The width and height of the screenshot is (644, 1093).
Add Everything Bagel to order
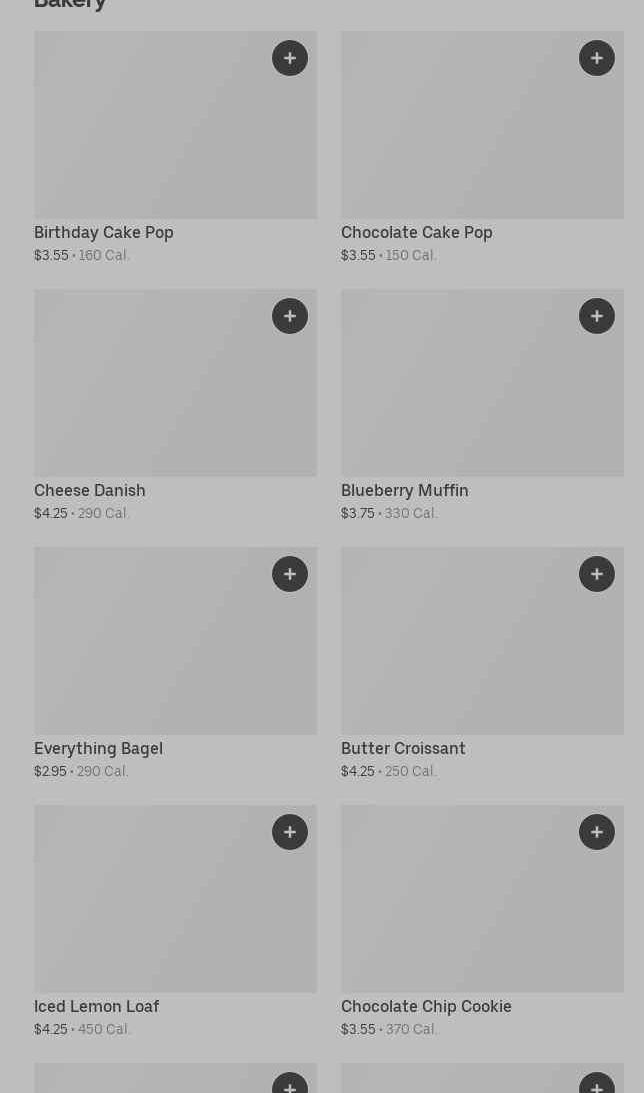pyautogui.click(x=290, y=574)
